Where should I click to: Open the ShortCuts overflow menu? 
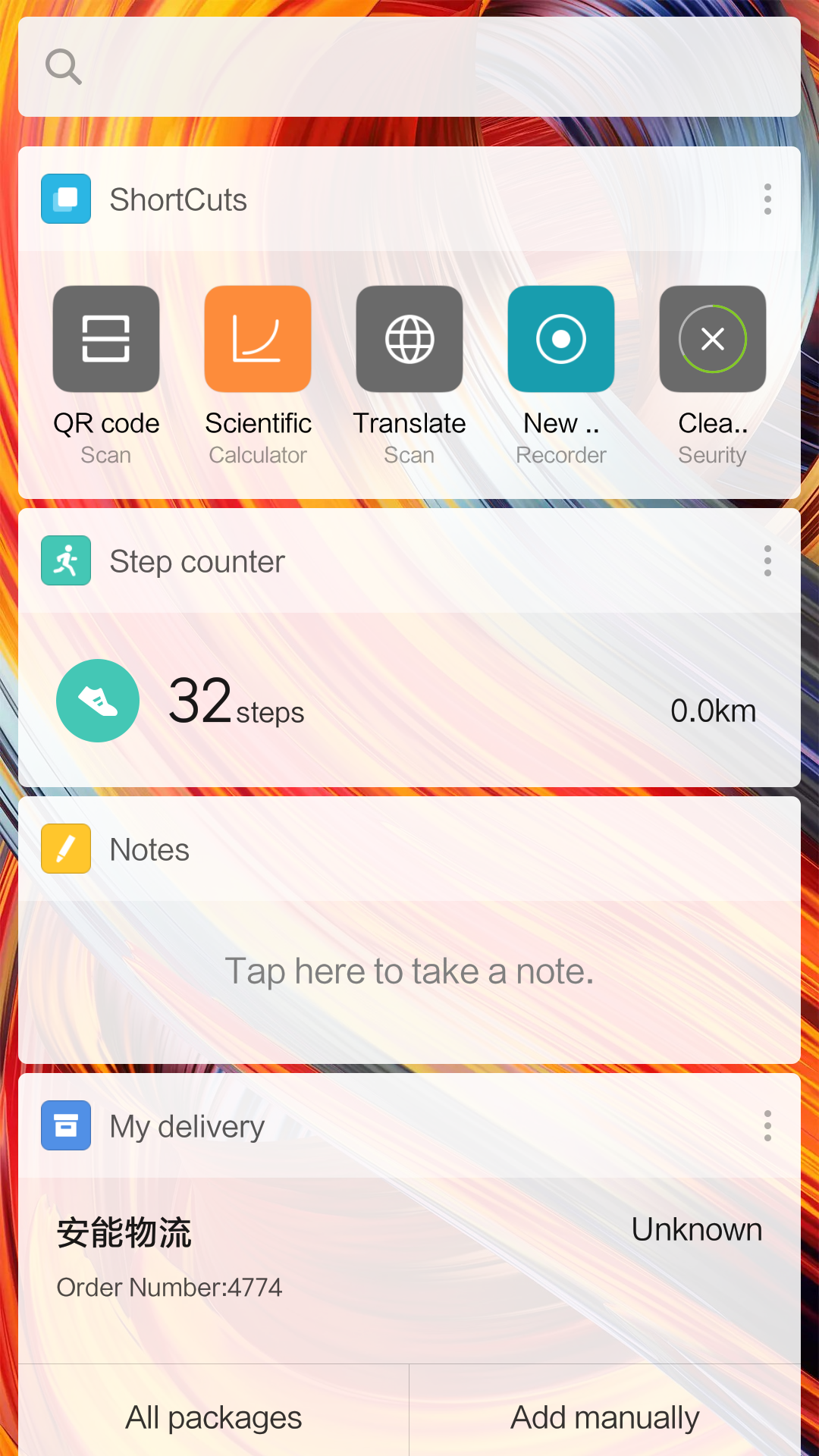pos(767,199)
